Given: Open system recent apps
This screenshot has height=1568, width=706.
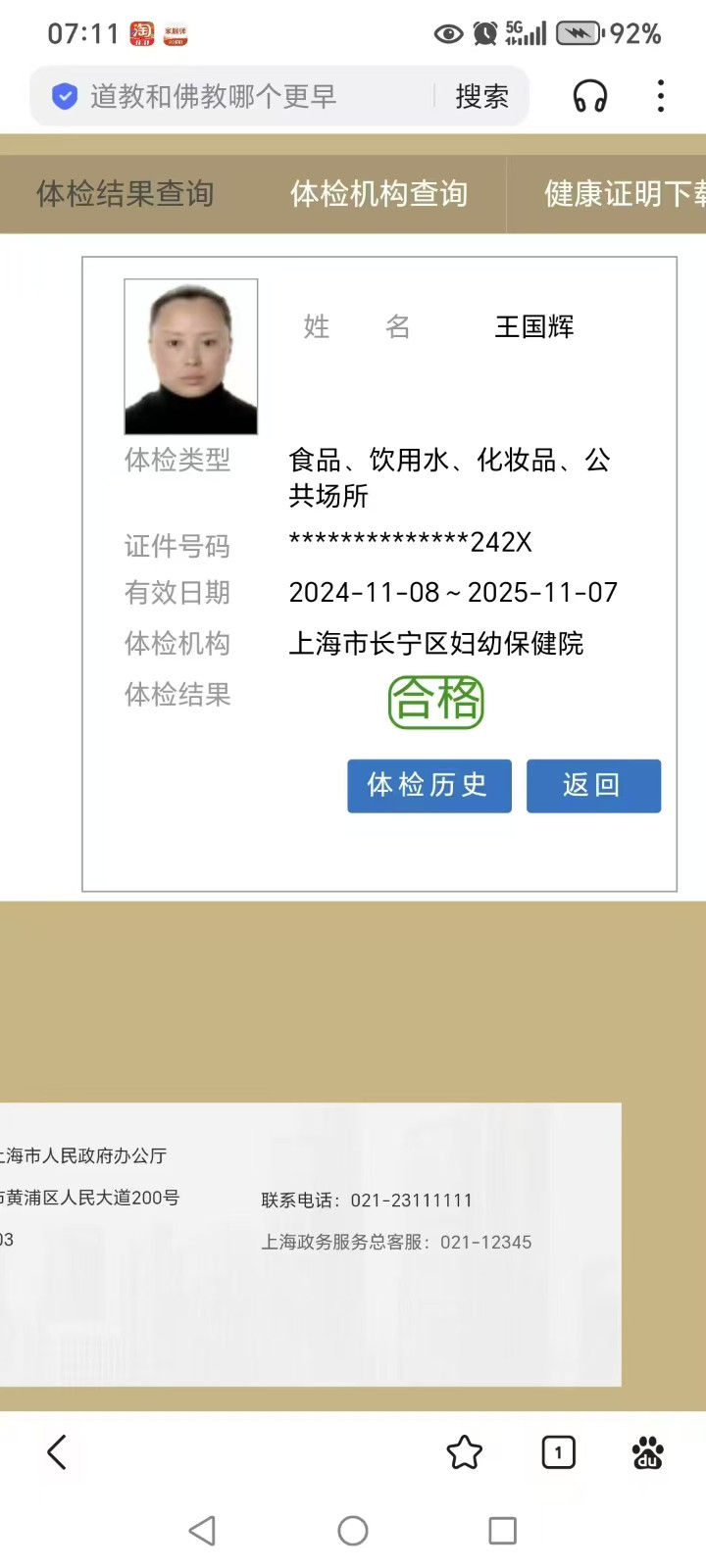Looking at the screenshot, I should (503, 1530).
